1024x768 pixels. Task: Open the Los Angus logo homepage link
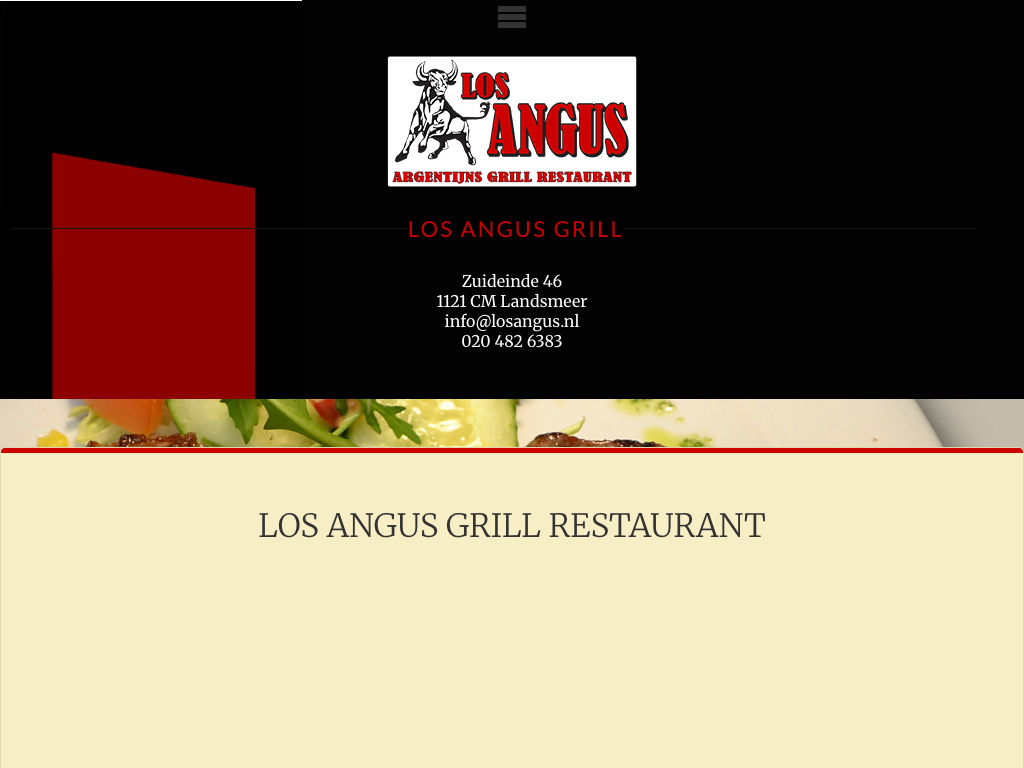pyautogui.click(x=511, y=121)
